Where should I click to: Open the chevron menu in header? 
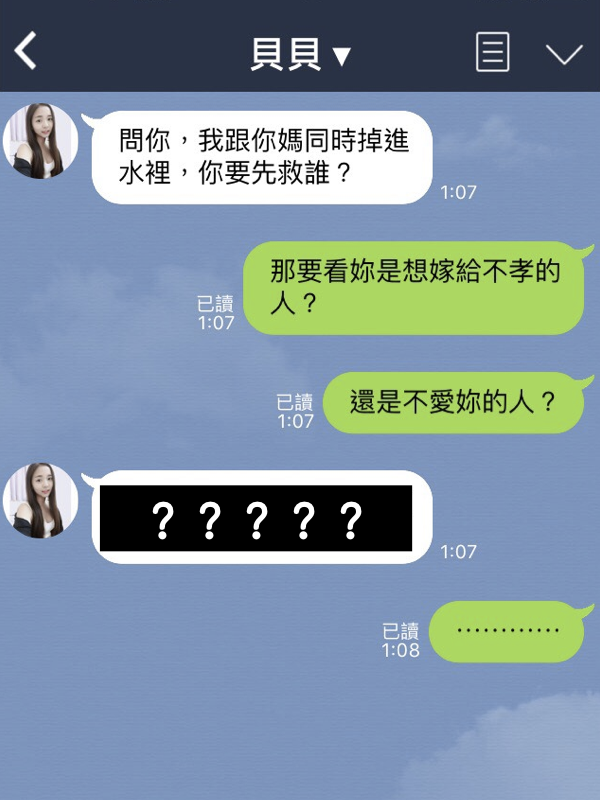(564, 54)
